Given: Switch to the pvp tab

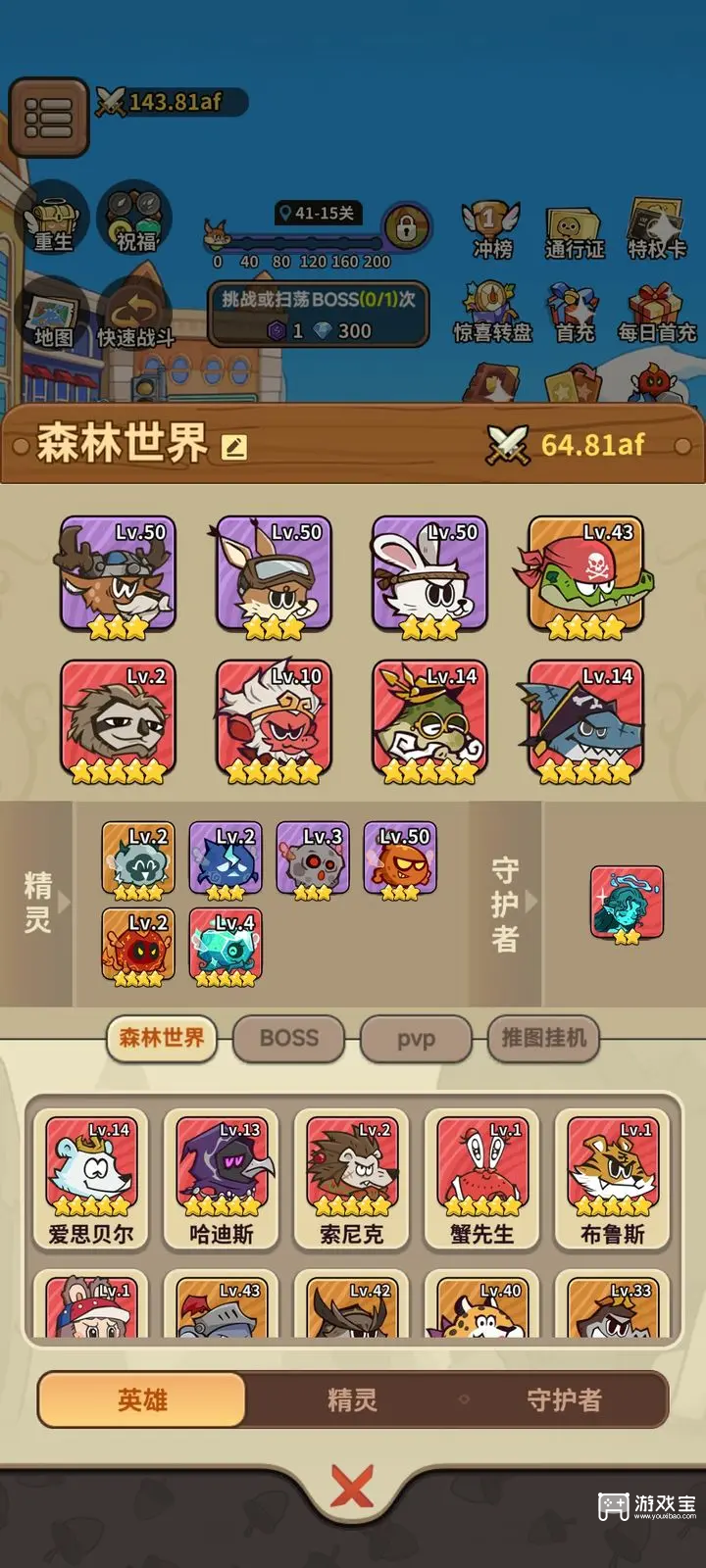Looking at the screenshot, I should [416, 1038].
